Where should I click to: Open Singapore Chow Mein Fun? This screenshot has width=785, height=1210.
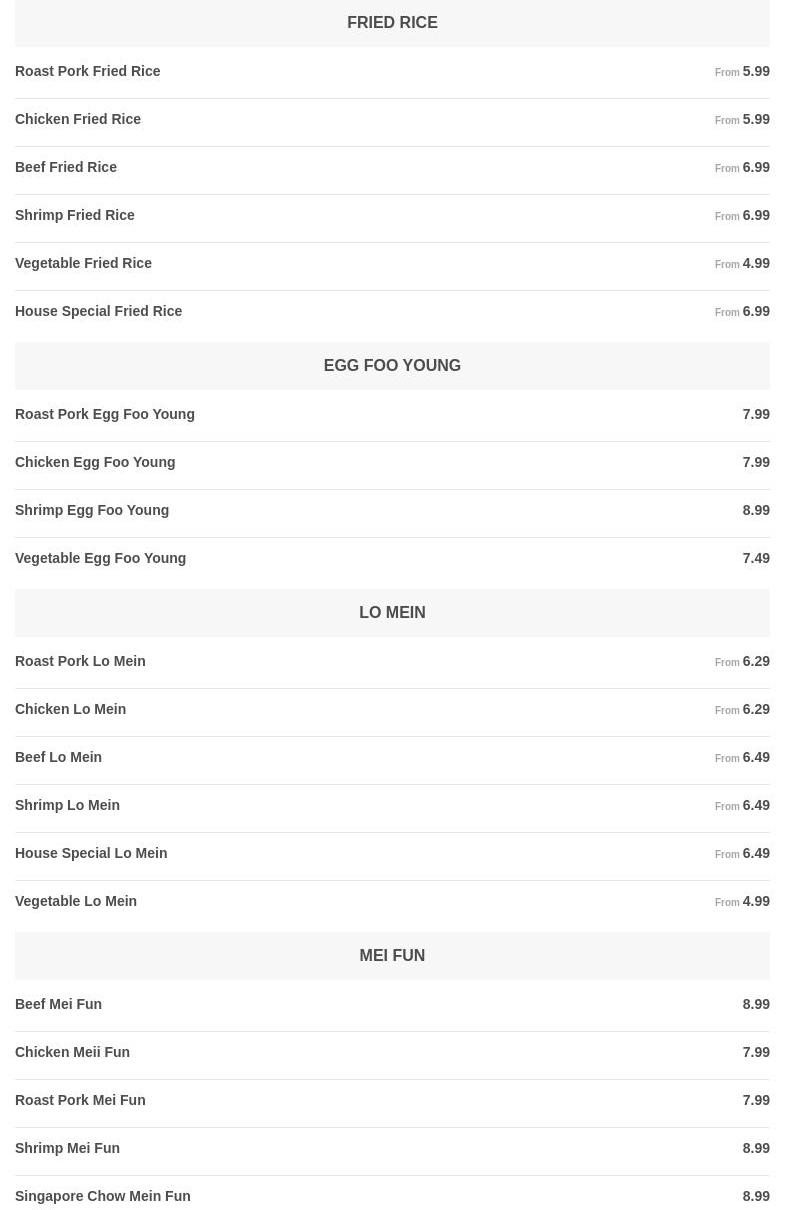[102, 1196]
